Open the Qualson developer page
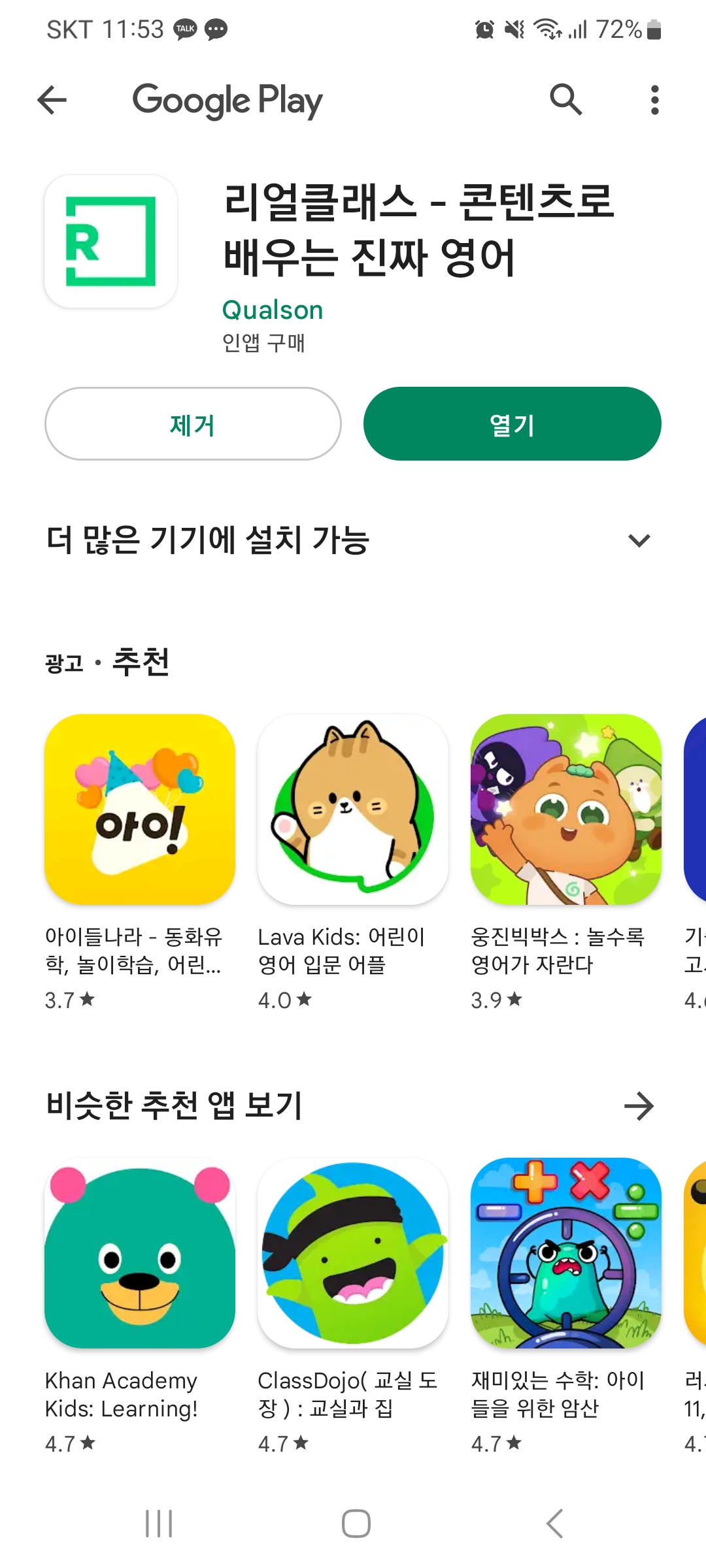 coord(273,310)
